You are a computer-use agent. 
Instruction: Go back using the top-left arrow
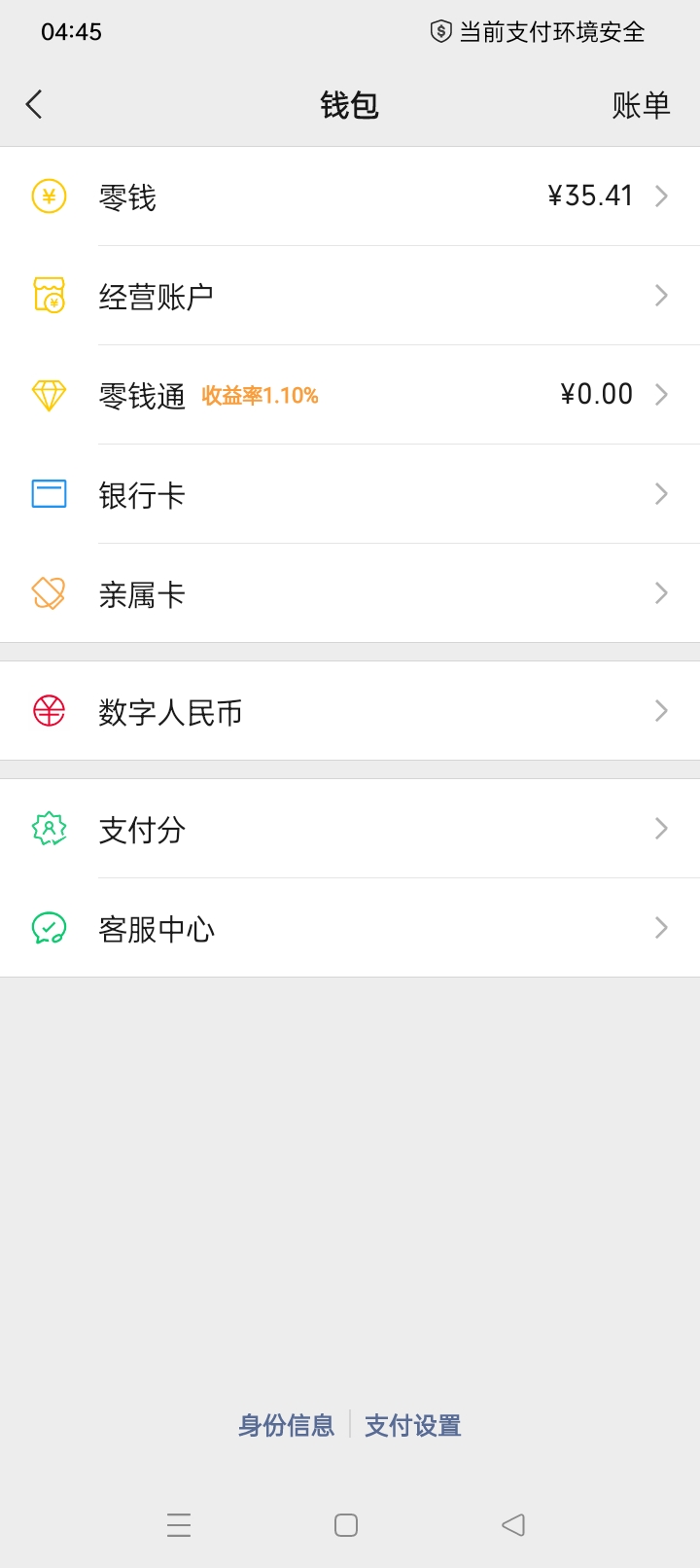(35, 104)
